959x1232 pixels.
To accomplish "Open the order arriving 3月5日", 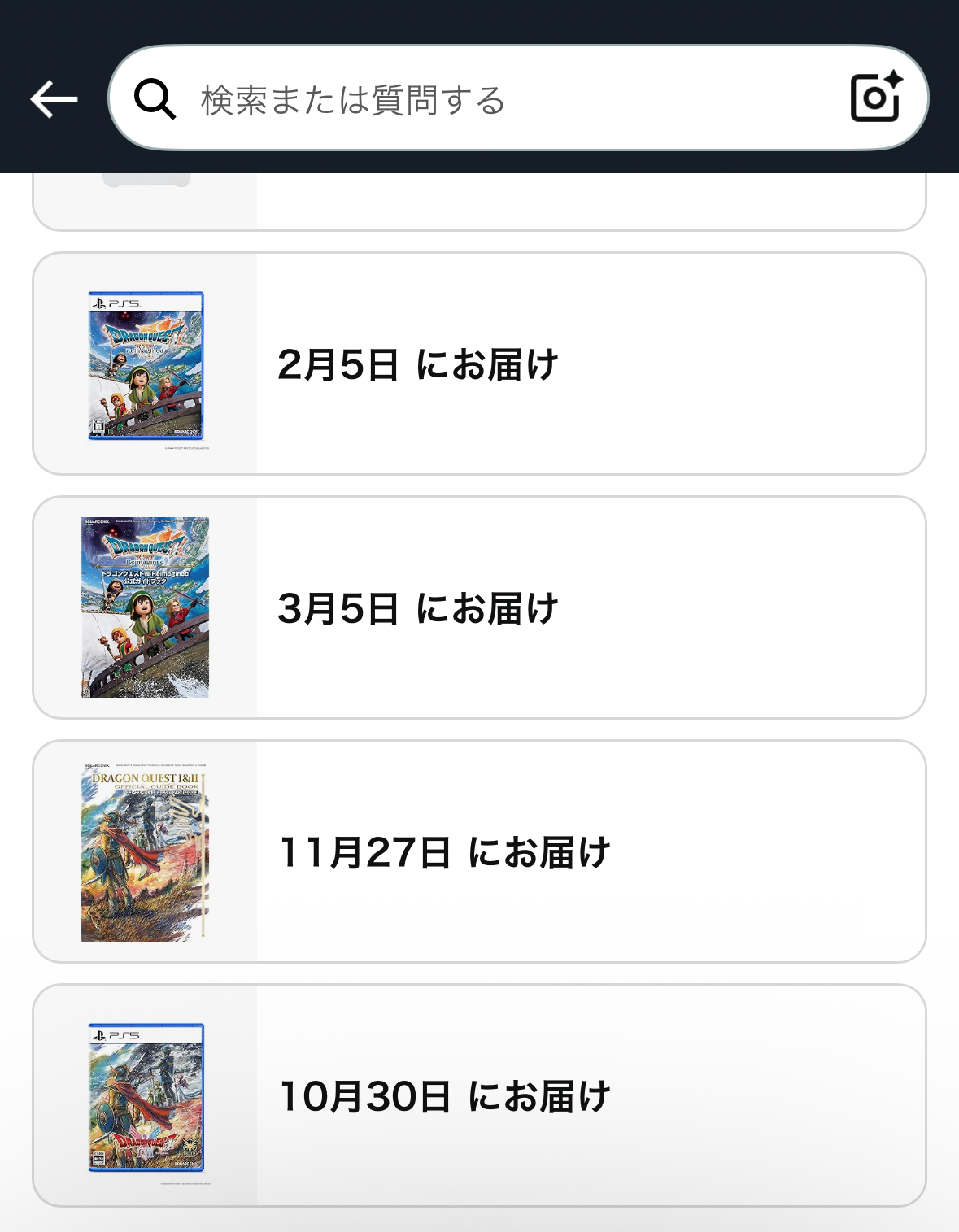I will point(479,607).
